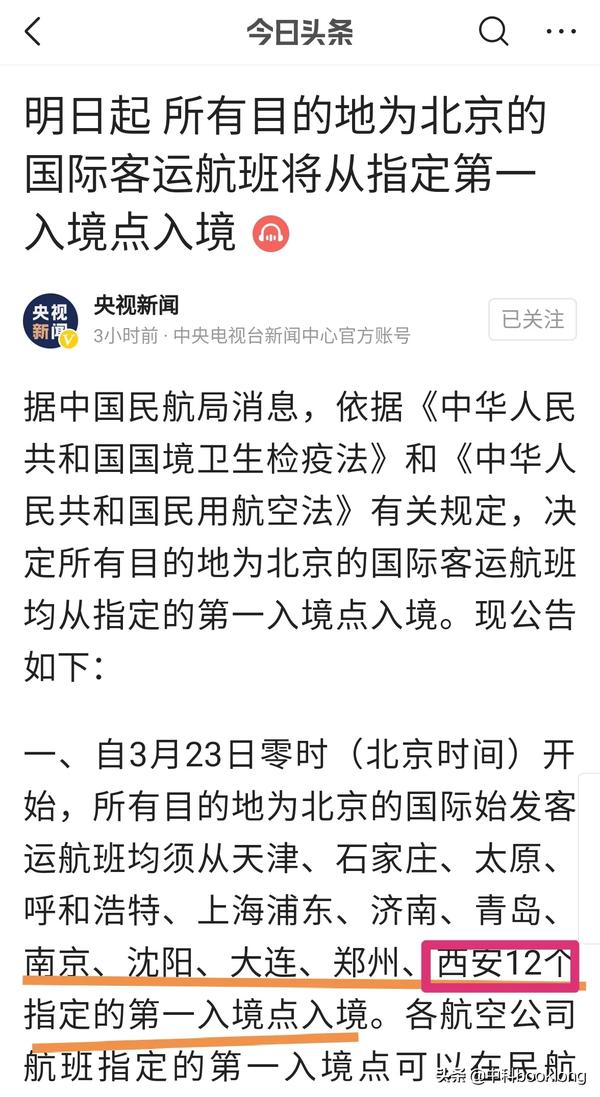Open the three-dot overflow menu
Screen dimensions: 600x1097
[560, 32]
